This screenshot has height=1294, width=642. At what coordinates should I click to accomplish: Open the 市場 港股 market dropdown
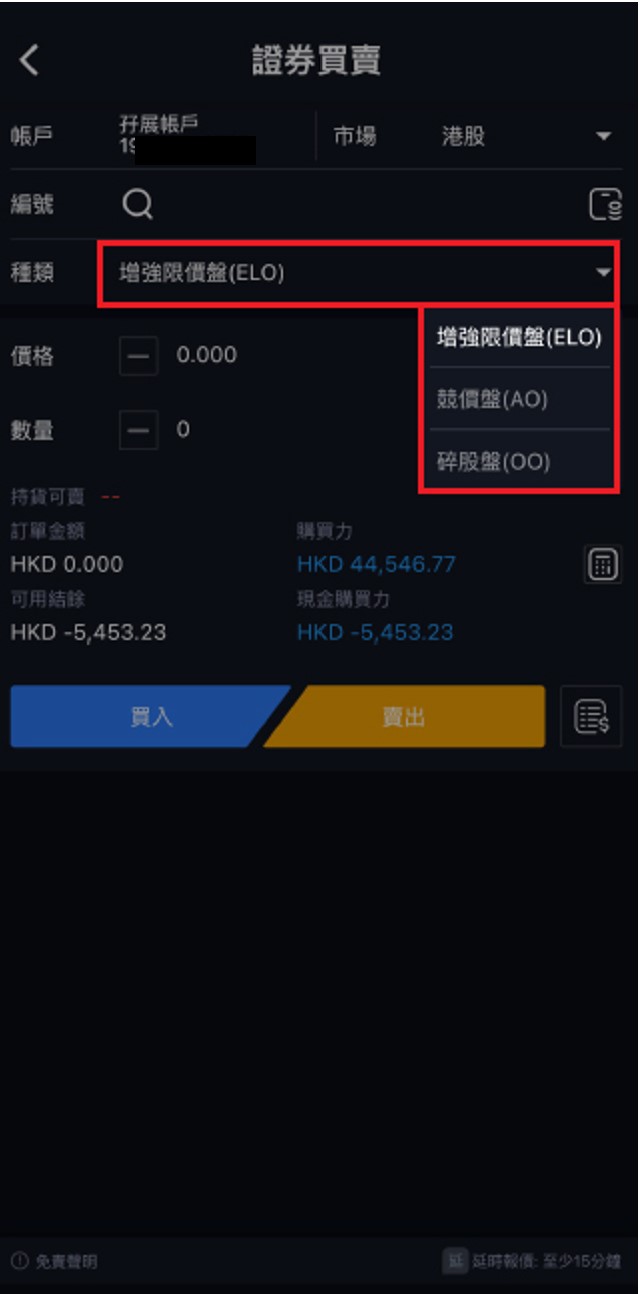click(526, 137)
